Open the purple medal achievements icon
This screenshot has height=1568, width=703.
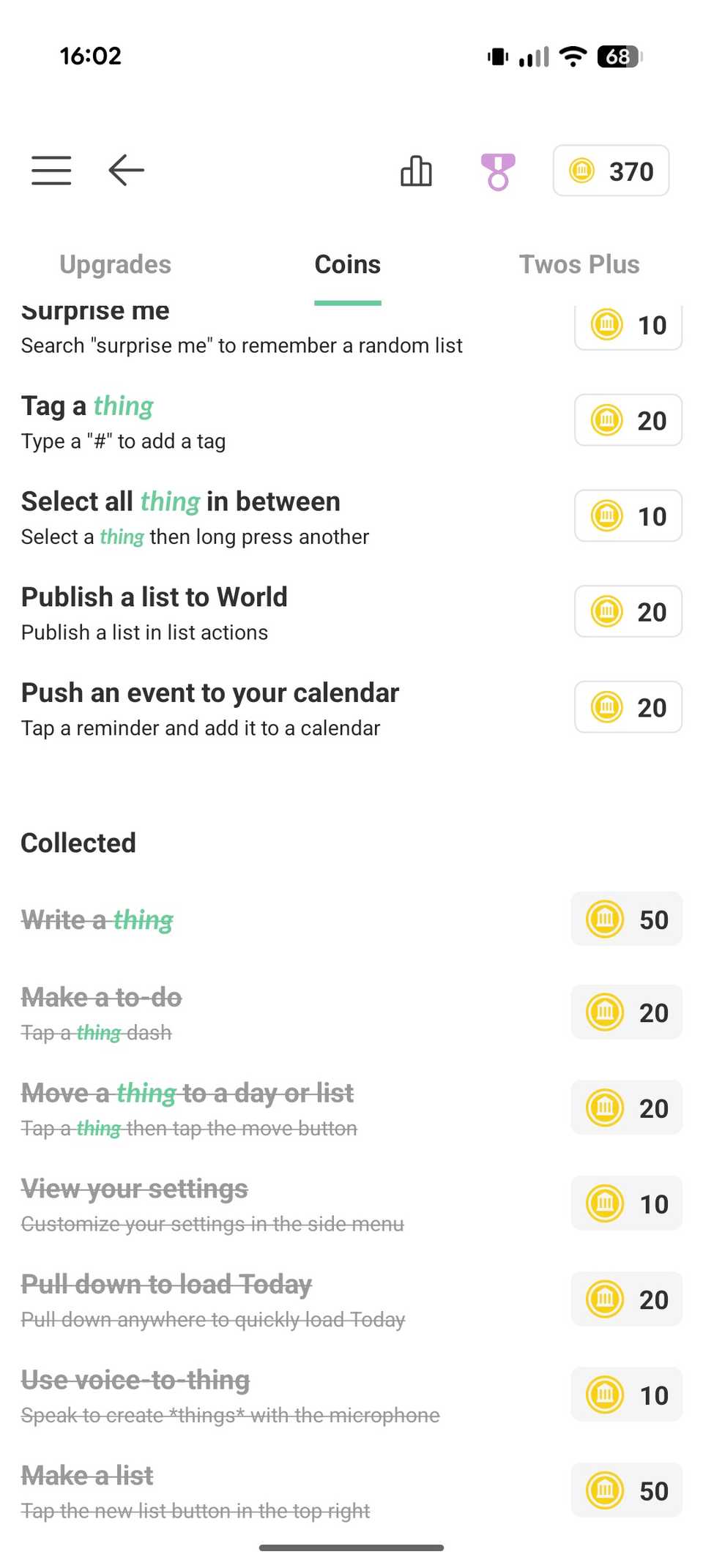tap(498, 171)
